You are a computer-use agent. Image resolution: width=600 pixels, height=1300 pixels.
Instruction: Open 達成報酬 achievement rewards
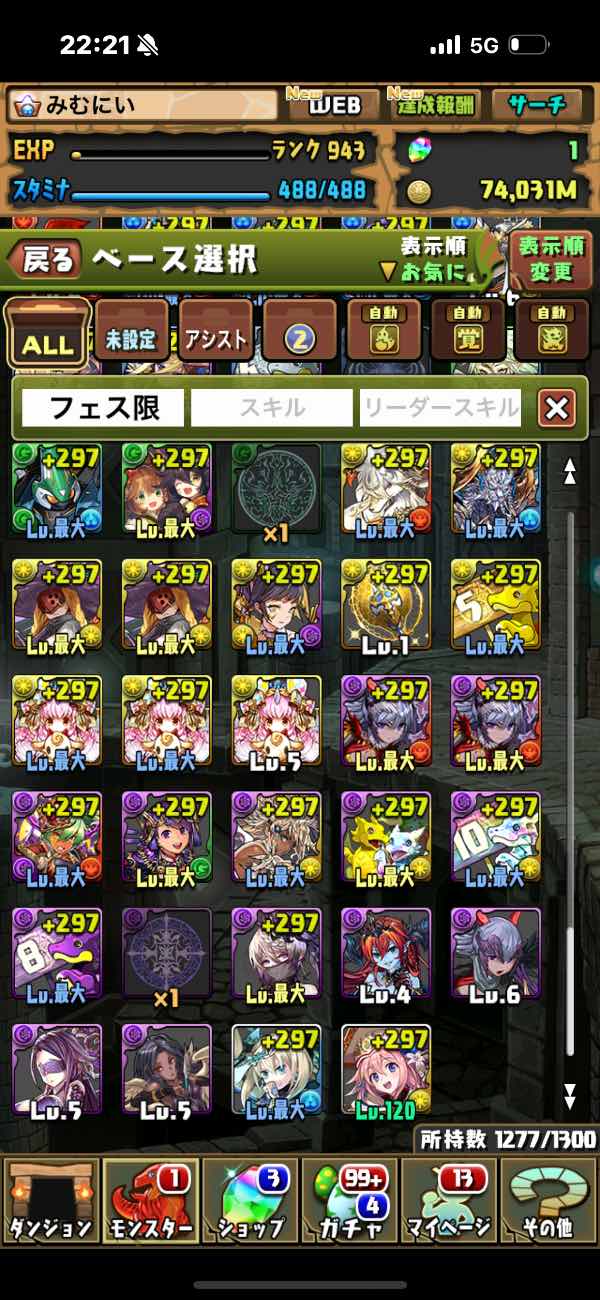[x=436, y=104]
